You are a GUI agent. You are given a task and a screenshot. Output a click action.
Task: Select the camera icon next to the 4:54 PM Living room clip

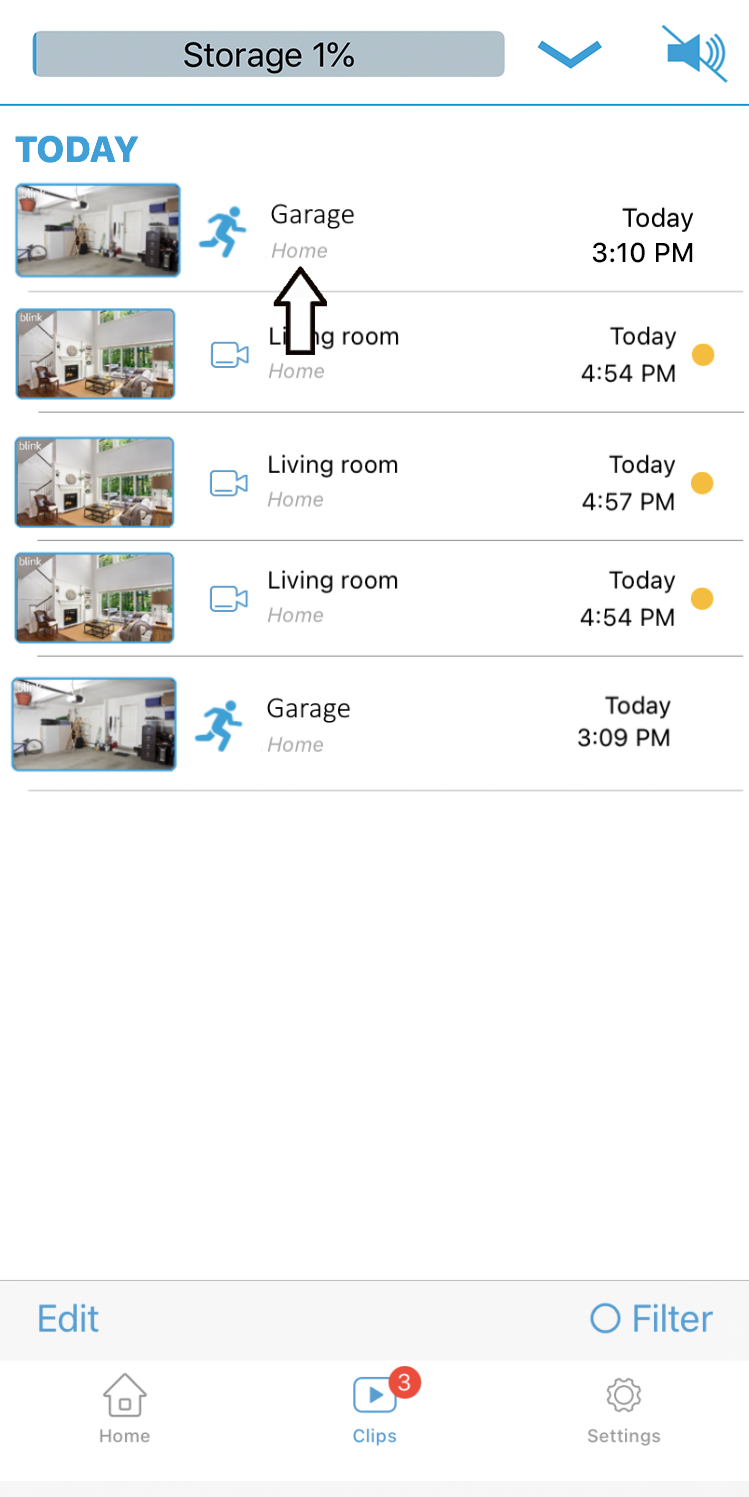pyautogui.click(x=229, y=354)
